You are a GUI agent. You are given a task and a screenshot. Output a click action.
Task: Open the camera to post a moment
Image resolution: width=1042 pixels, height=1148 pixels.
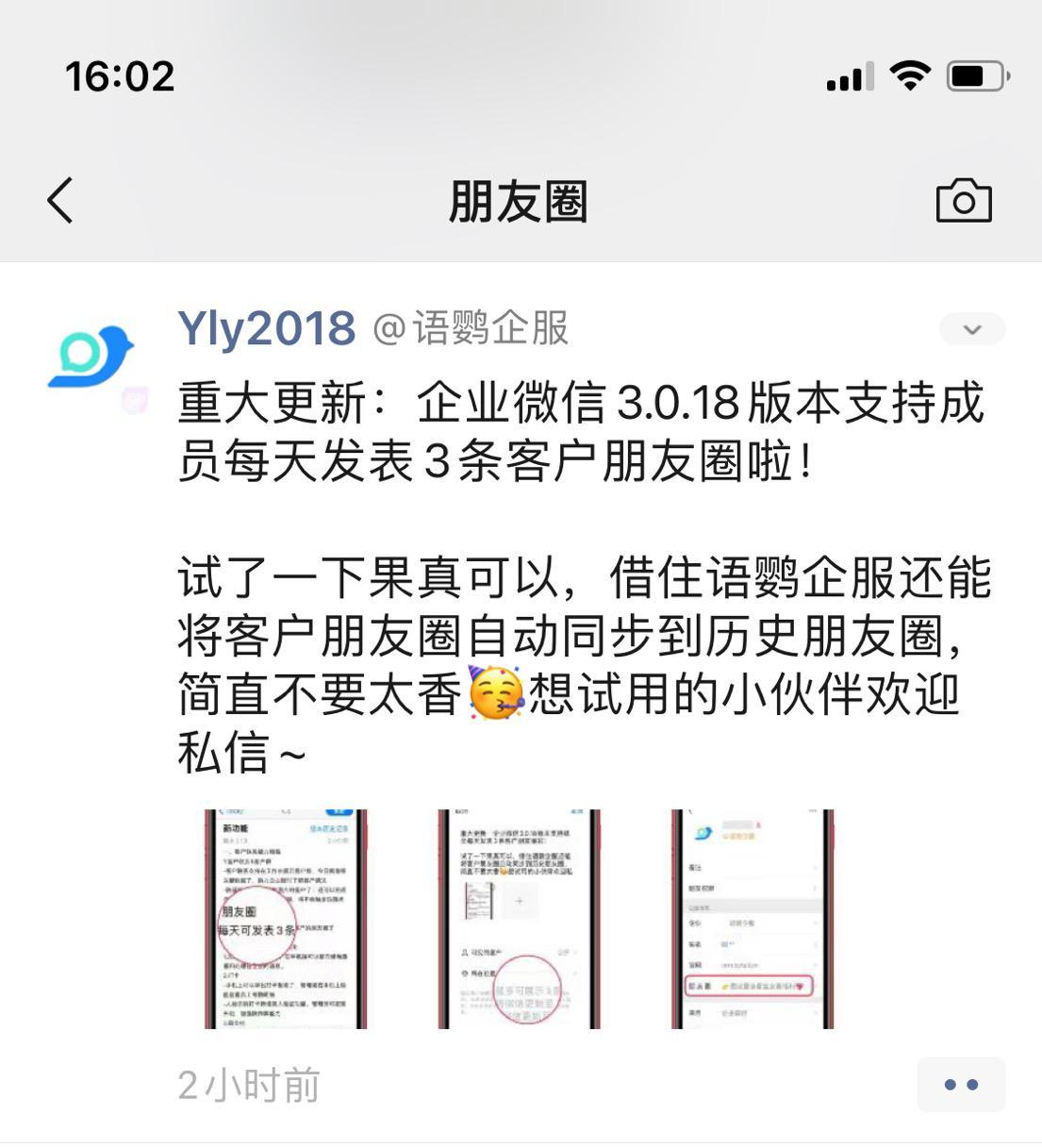pyautogui.click(x=963, y=201)
